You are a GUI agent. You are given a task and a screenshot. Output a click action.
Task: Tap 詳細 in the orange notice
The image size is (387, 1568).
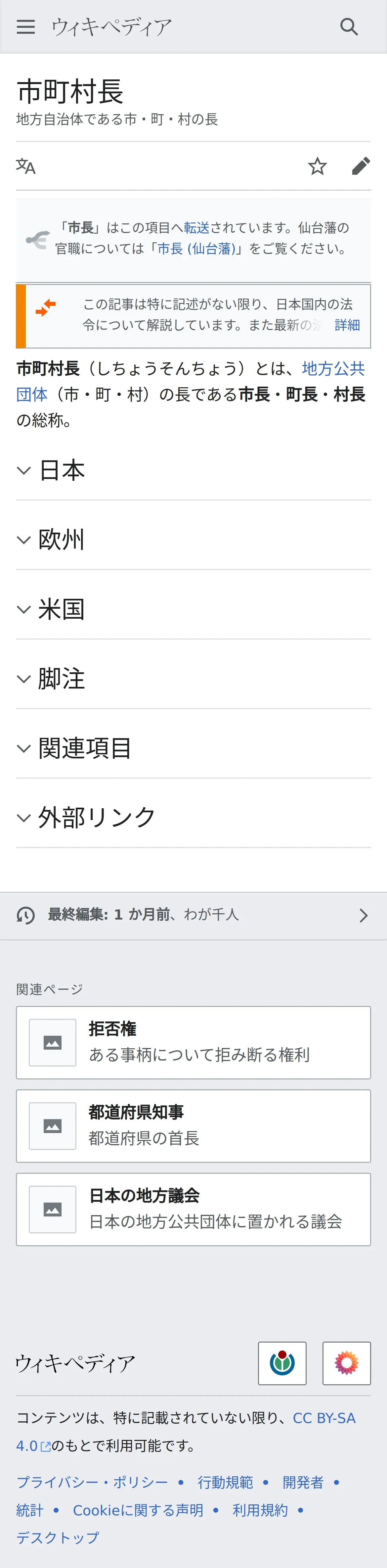347,325
